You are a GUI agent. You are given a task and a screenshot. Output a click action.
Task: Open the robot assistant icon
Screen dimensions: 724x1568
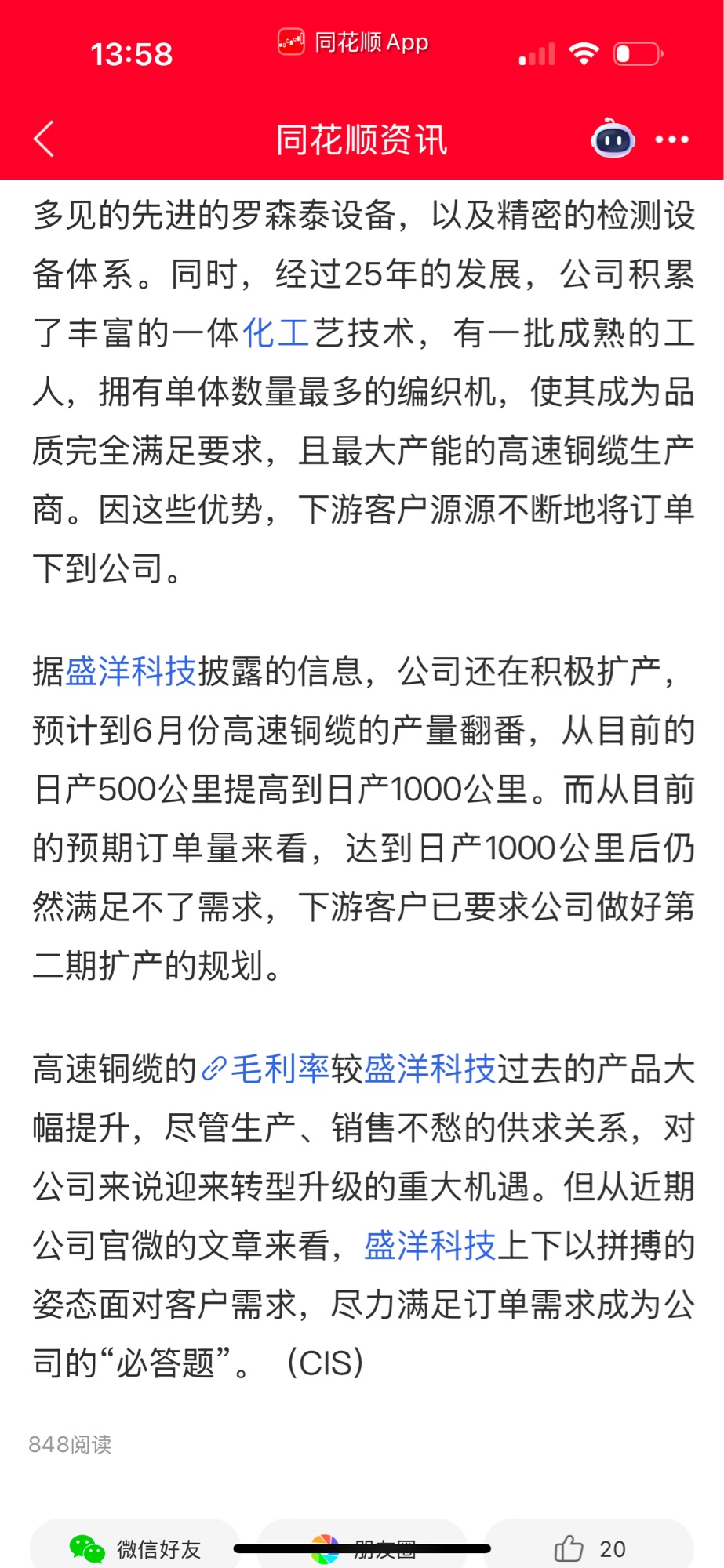coord(613,139)
